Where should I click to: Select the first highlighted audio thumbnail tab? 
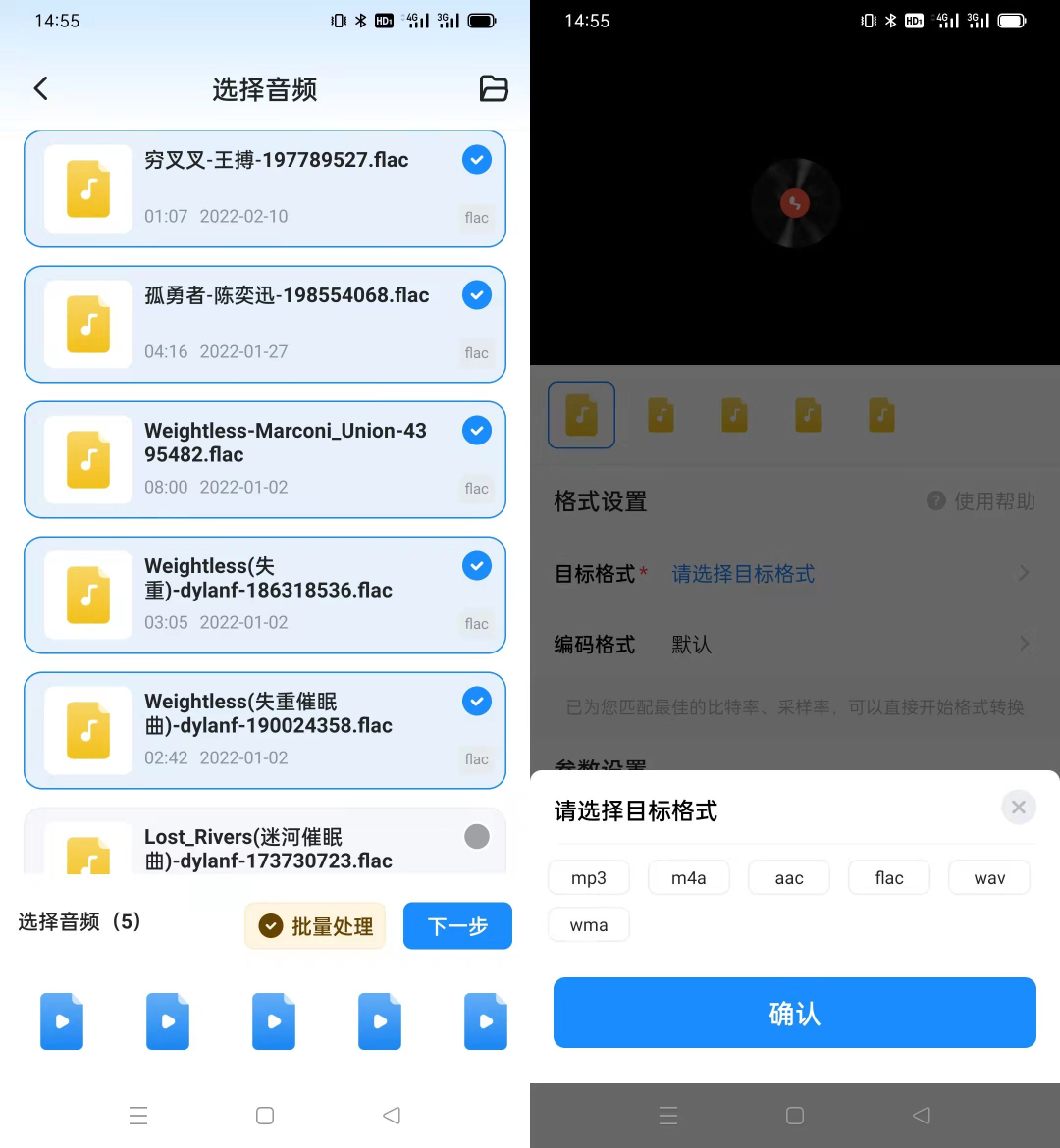coord(581,415)
